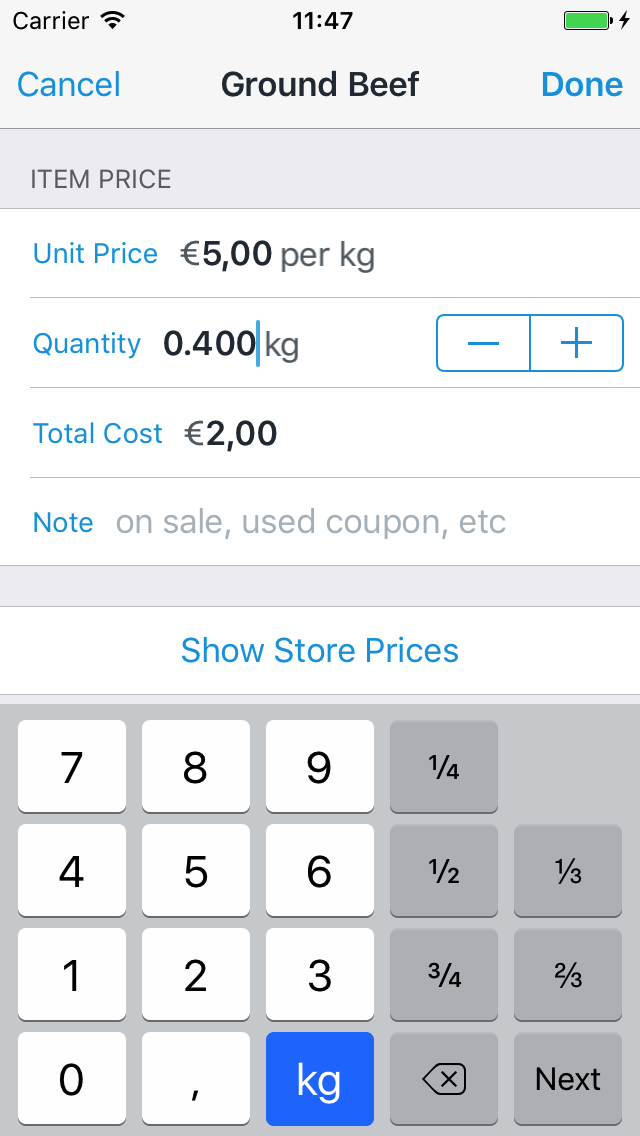Tap the kg unit key
The height and width of the screenshot is (1136, 640).
click(x=320, y=1079)
